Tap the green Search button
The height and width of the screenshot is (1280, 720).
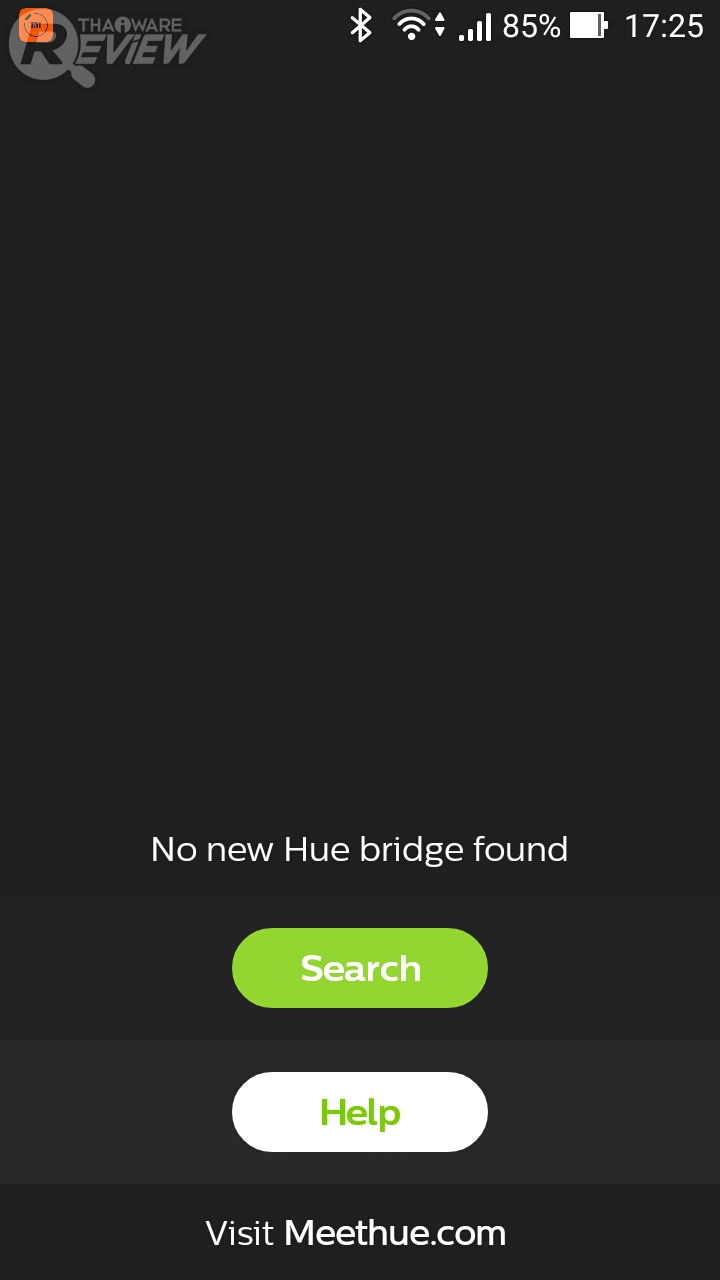(360, 968)
